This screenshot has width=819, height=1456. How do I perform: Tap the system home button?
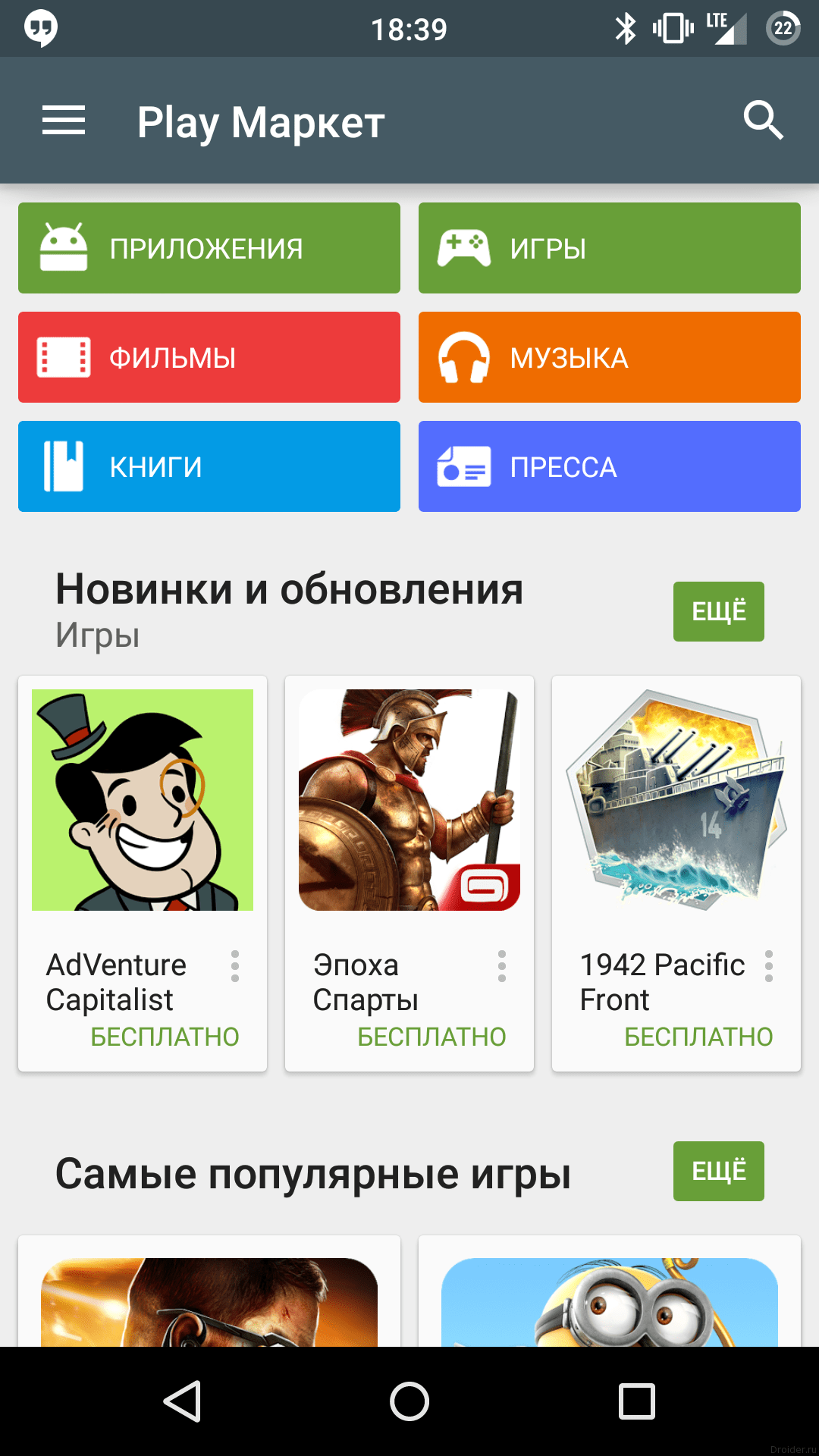click(x=409, y=1401)
